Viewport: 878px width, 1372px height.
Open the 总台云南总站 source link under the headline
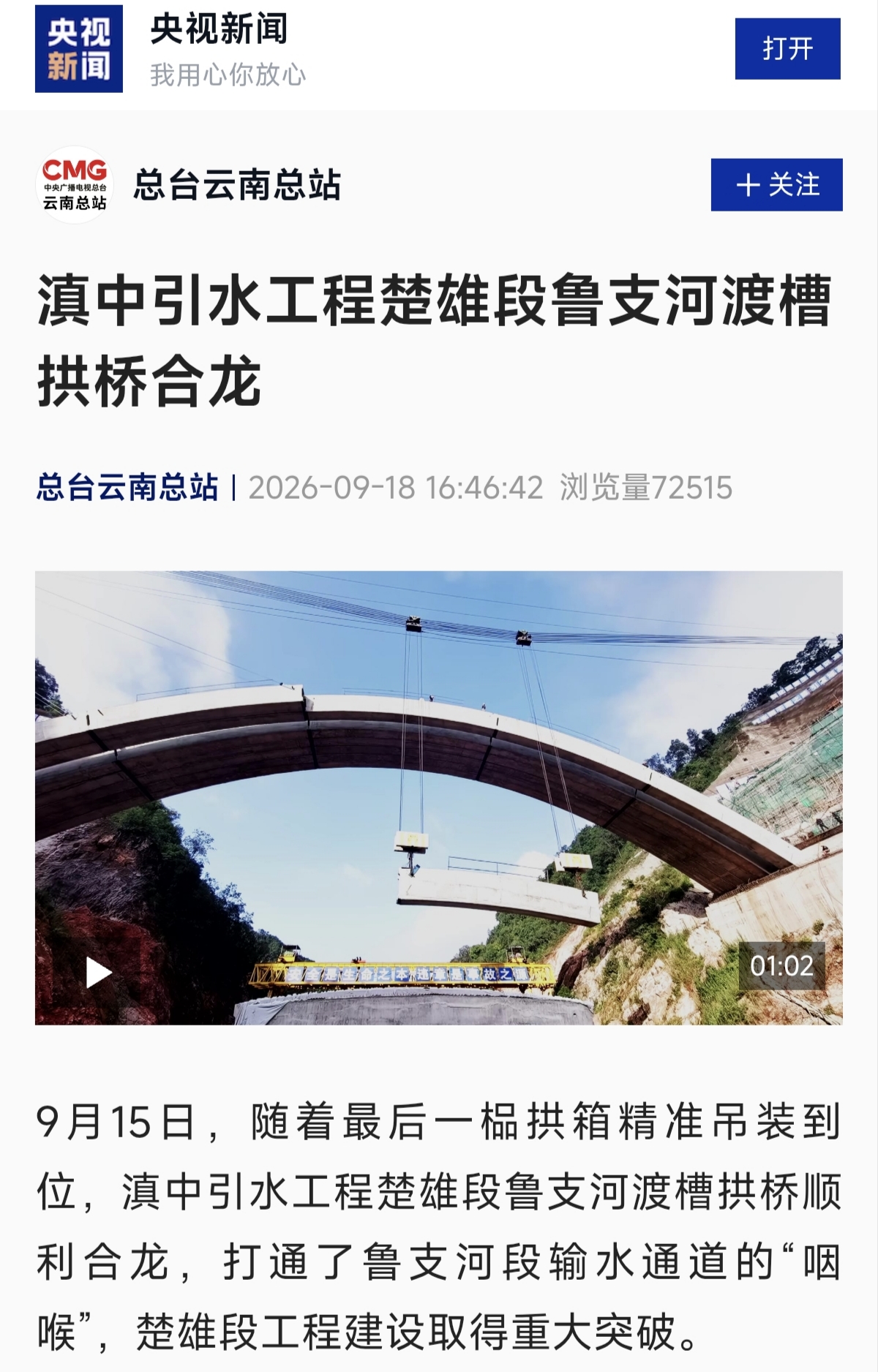(127, 488)
